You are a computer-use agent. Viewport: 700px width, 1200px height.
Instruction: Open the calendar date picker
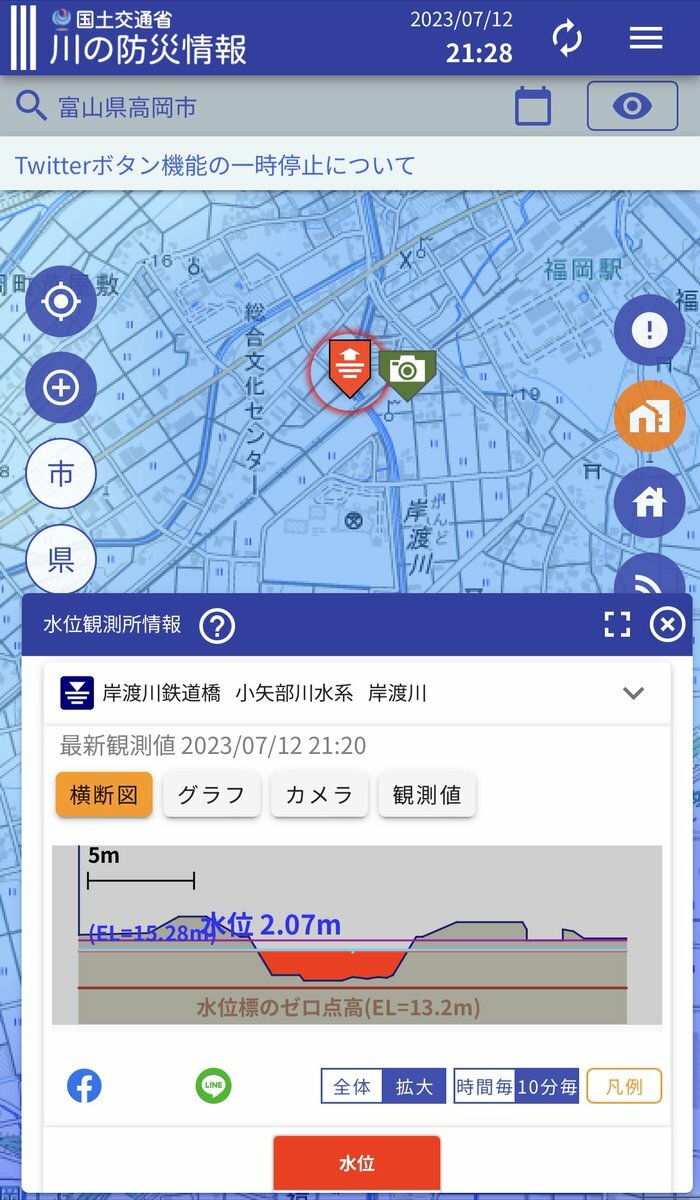(x=533, y=106)
